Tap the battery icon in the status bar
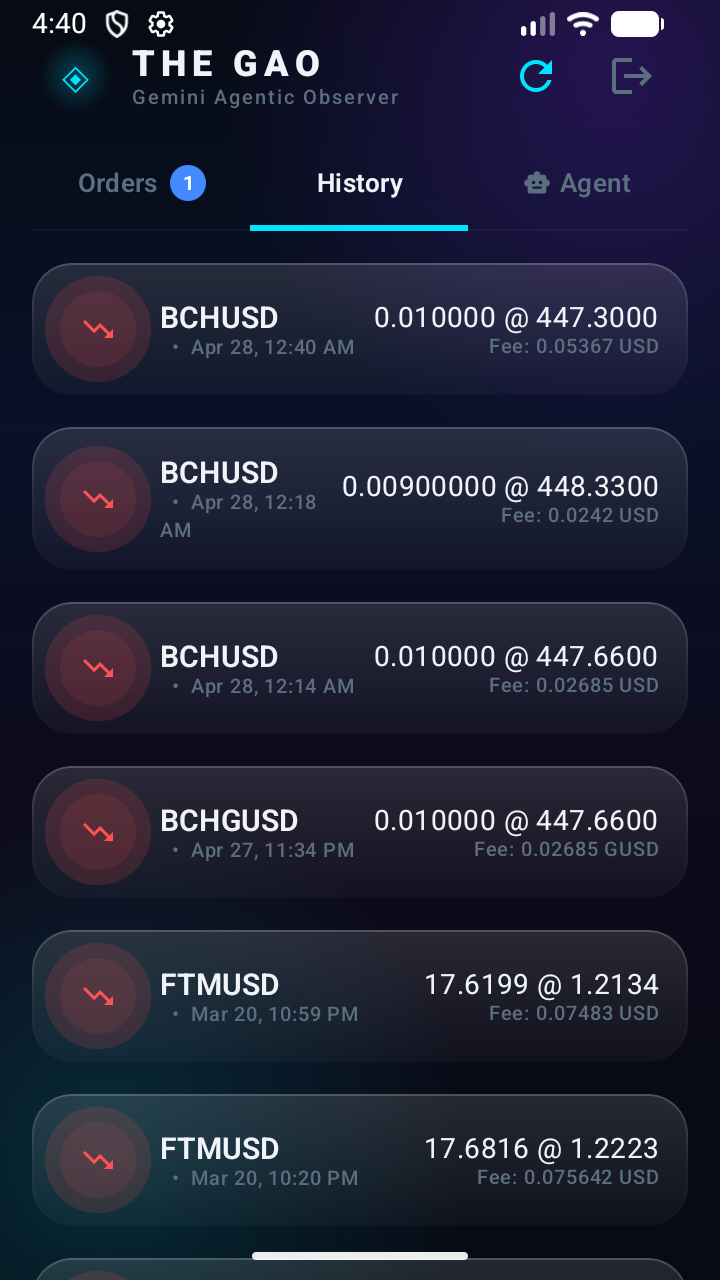Viewport: 720px width, 1280px height. [x=637, y=23]
